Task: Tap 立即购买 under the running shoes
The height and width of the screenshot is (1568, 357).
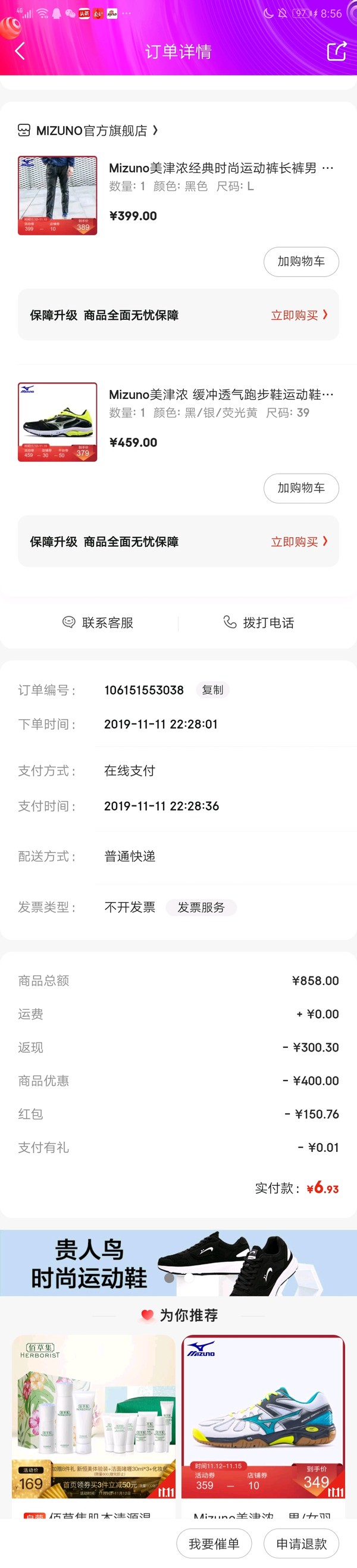Action: 299,541
